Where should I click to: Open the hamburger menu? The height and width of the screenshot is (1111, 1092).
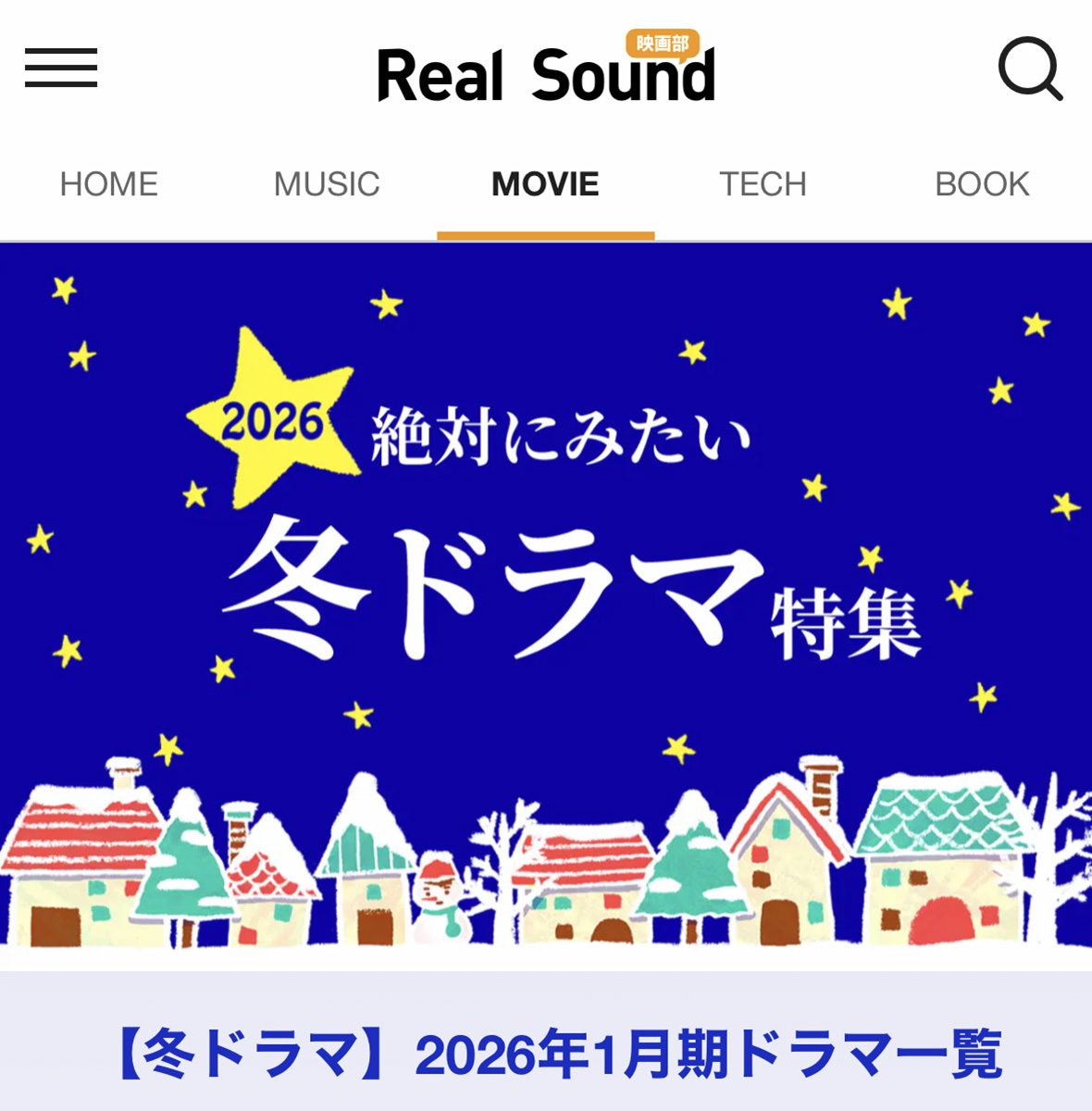[61, 69]
